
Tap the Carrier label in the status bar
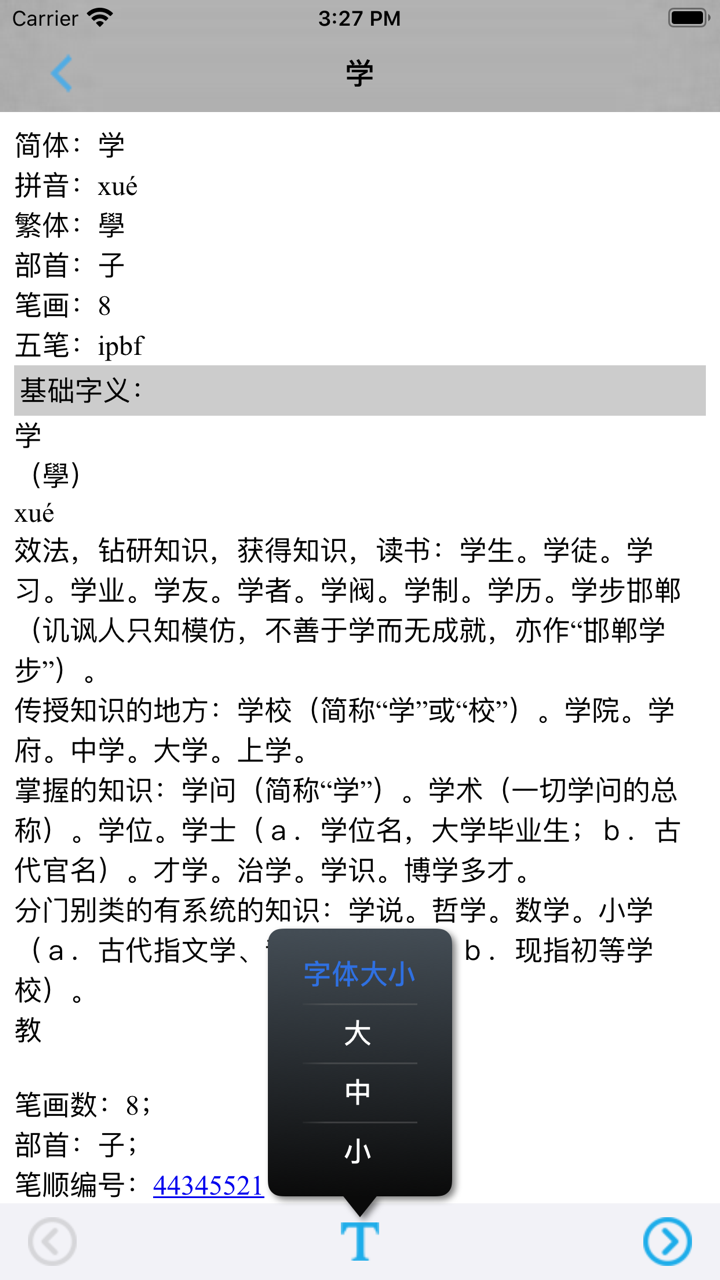[42, 17]
